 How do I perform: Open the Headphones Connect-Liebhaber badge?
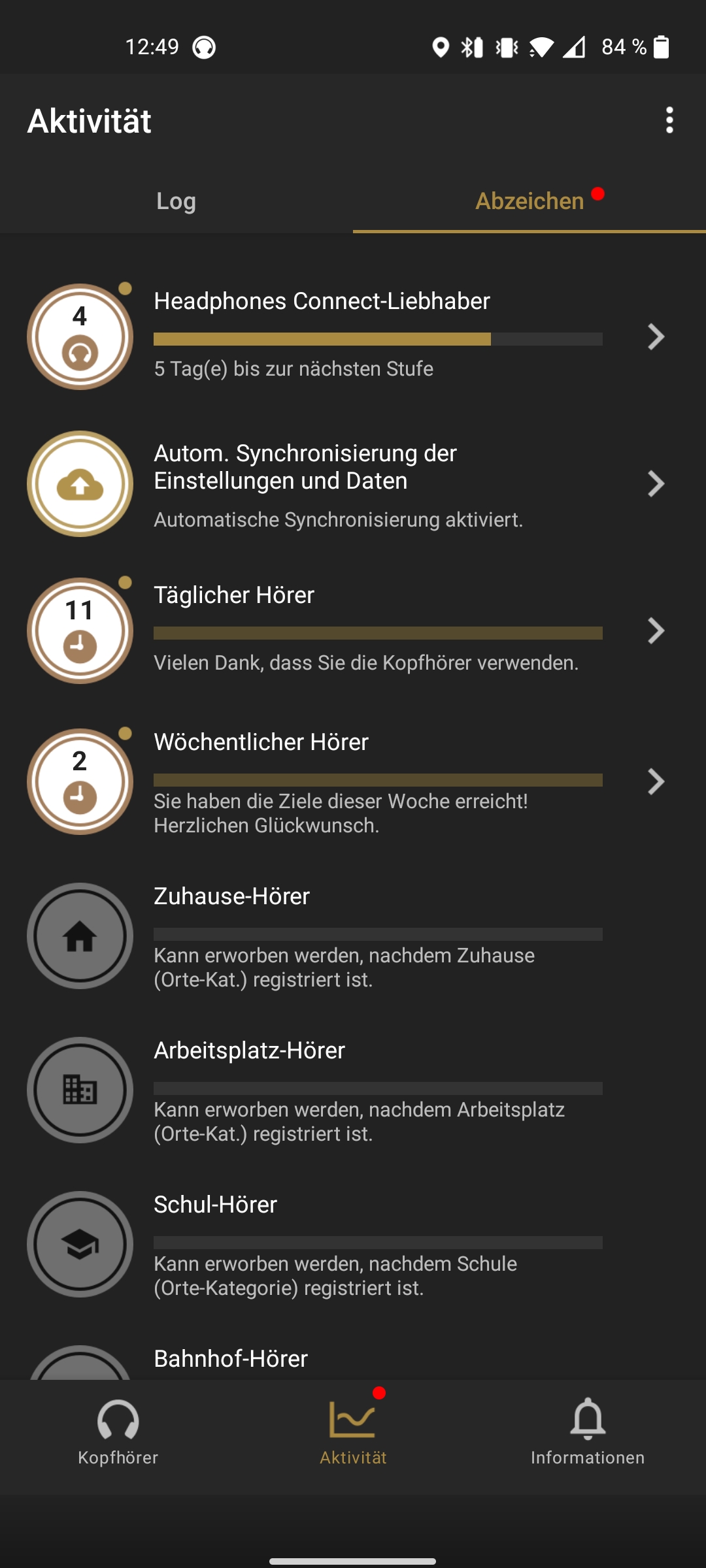click(x=353, y=336)
